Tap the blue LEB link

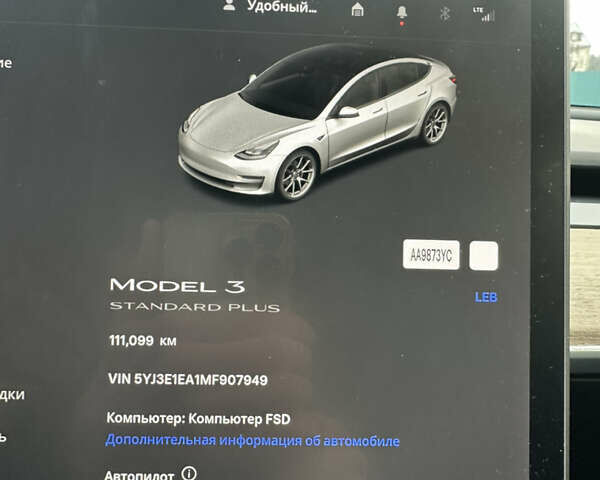tap(486, 297)
